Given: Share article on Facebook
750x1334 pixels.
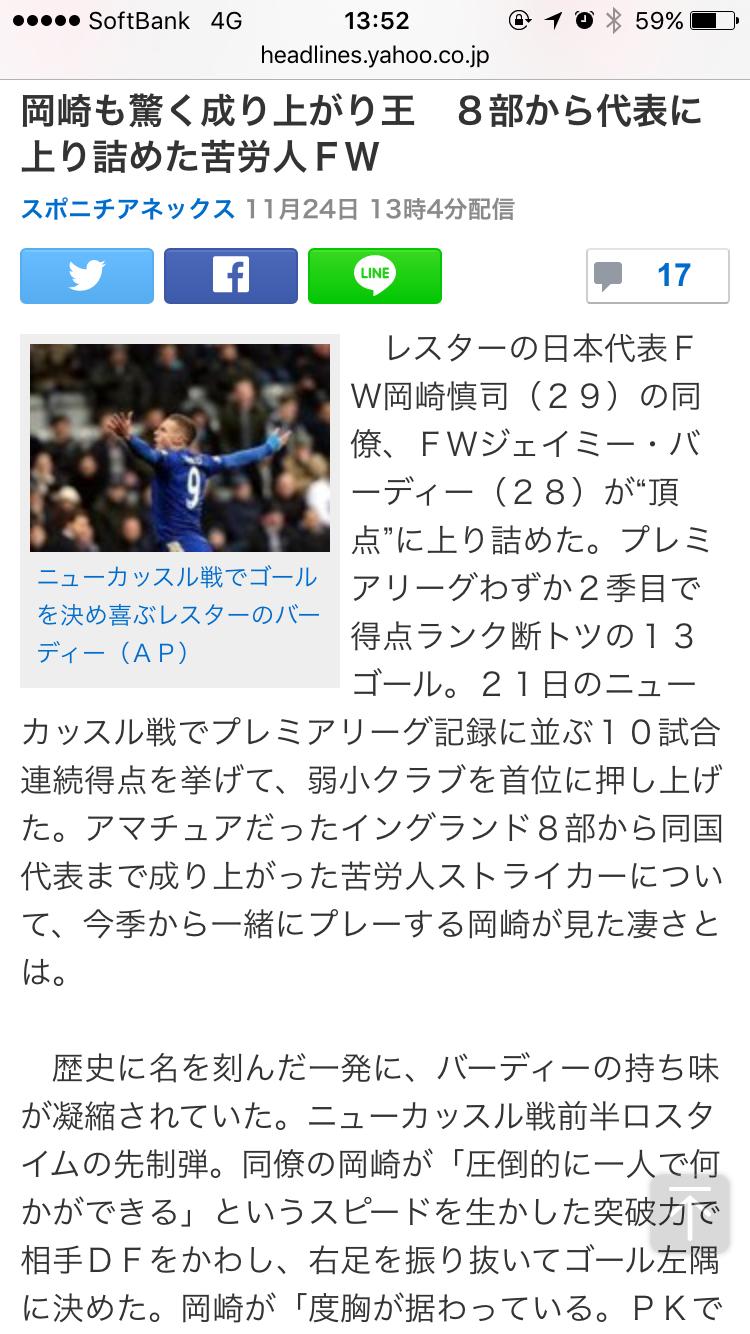Looking at the screenshot, I should pos(231,276).
